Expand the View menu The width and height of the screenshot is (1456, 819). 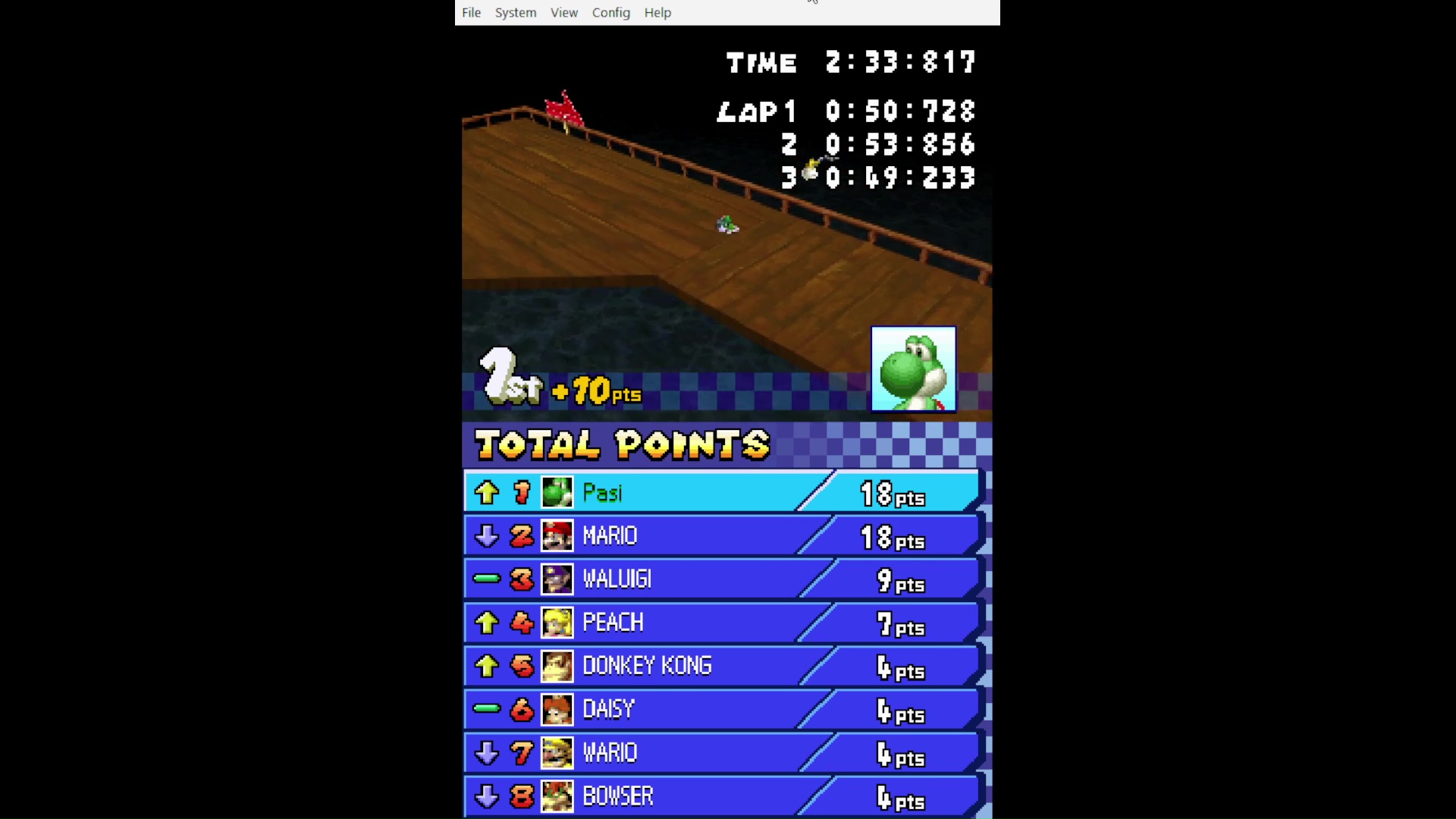point(564,13)
